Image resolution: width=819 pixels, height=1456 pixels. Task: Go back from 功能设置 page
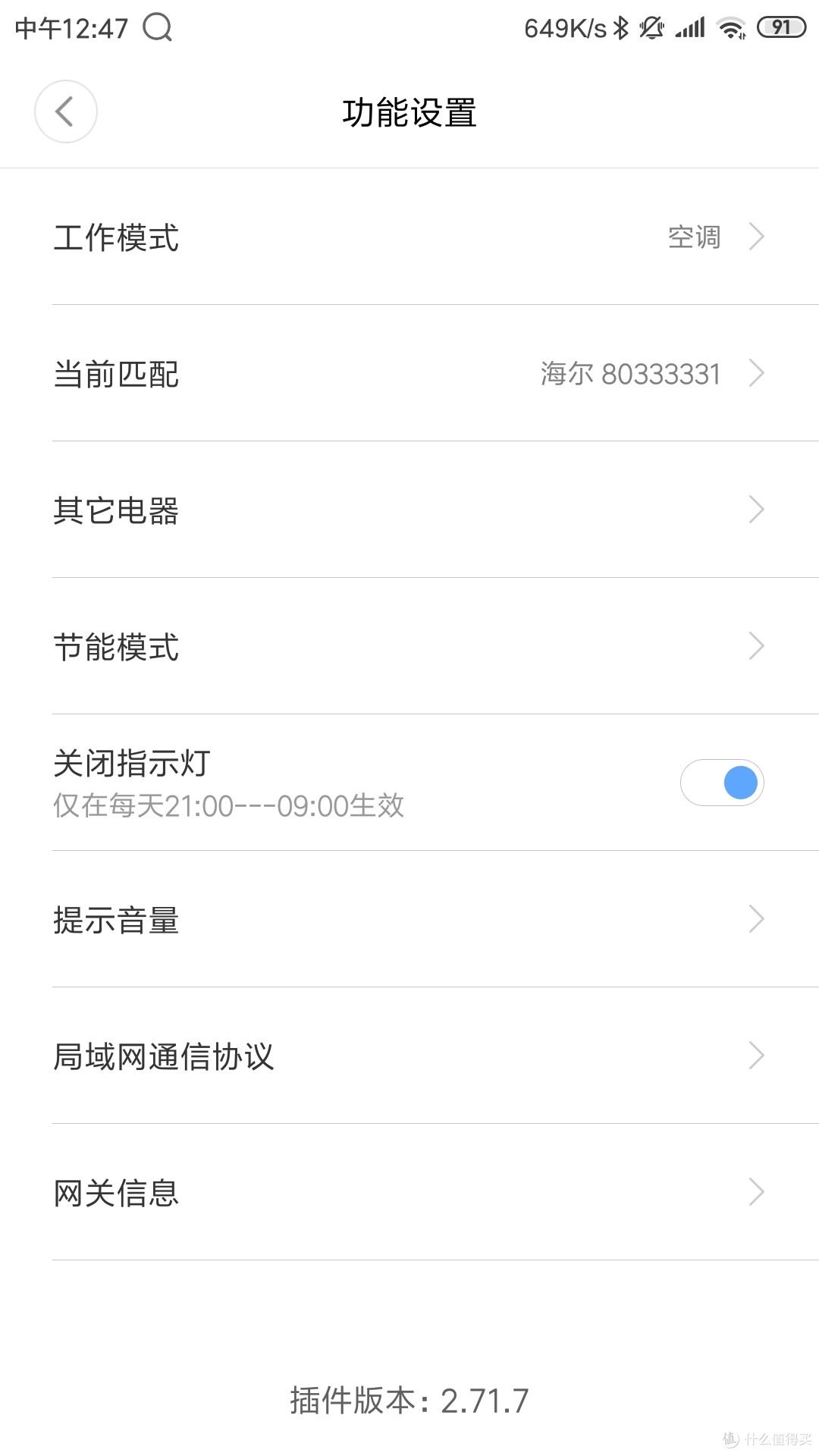[66, 111]
